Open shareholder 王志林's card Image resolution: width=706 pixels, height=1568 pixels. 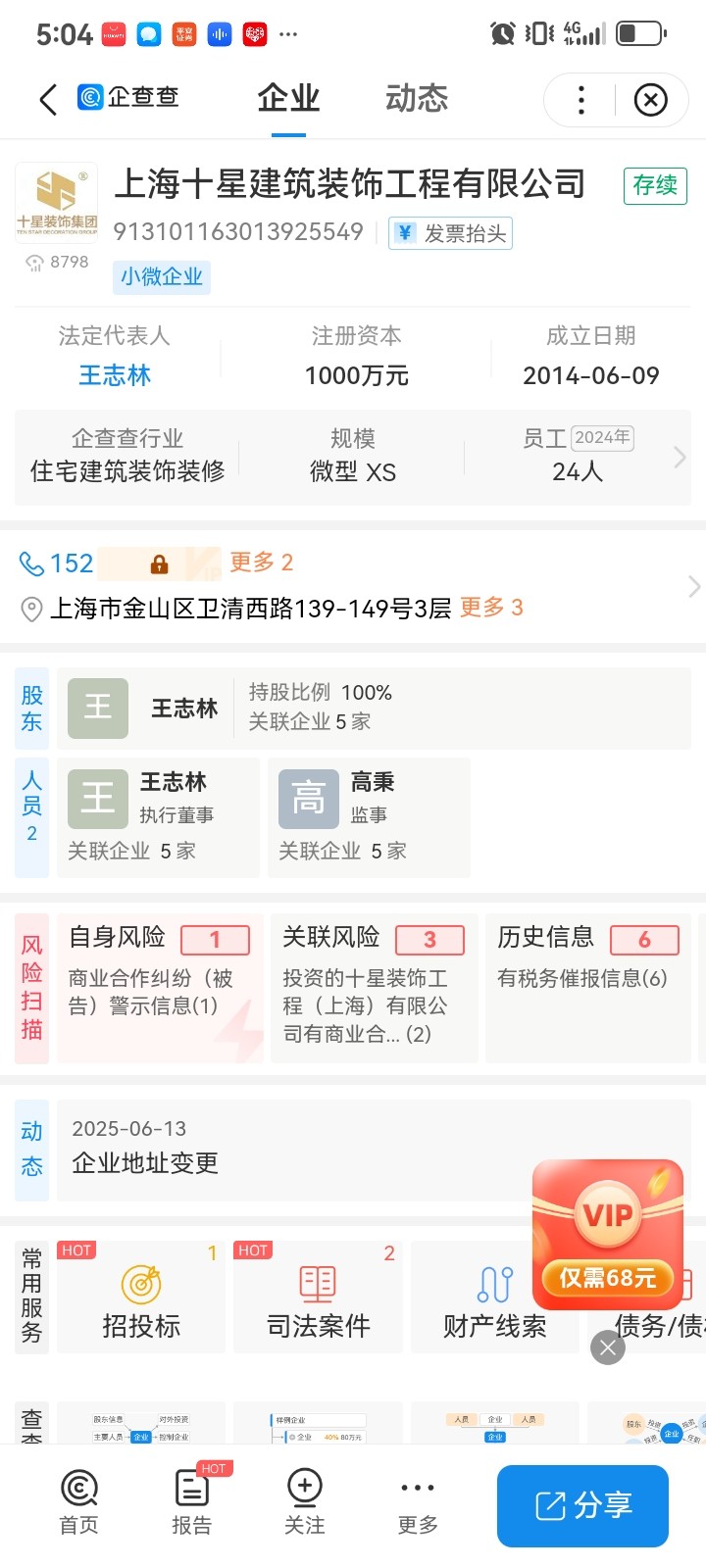[x=184, y=709]
